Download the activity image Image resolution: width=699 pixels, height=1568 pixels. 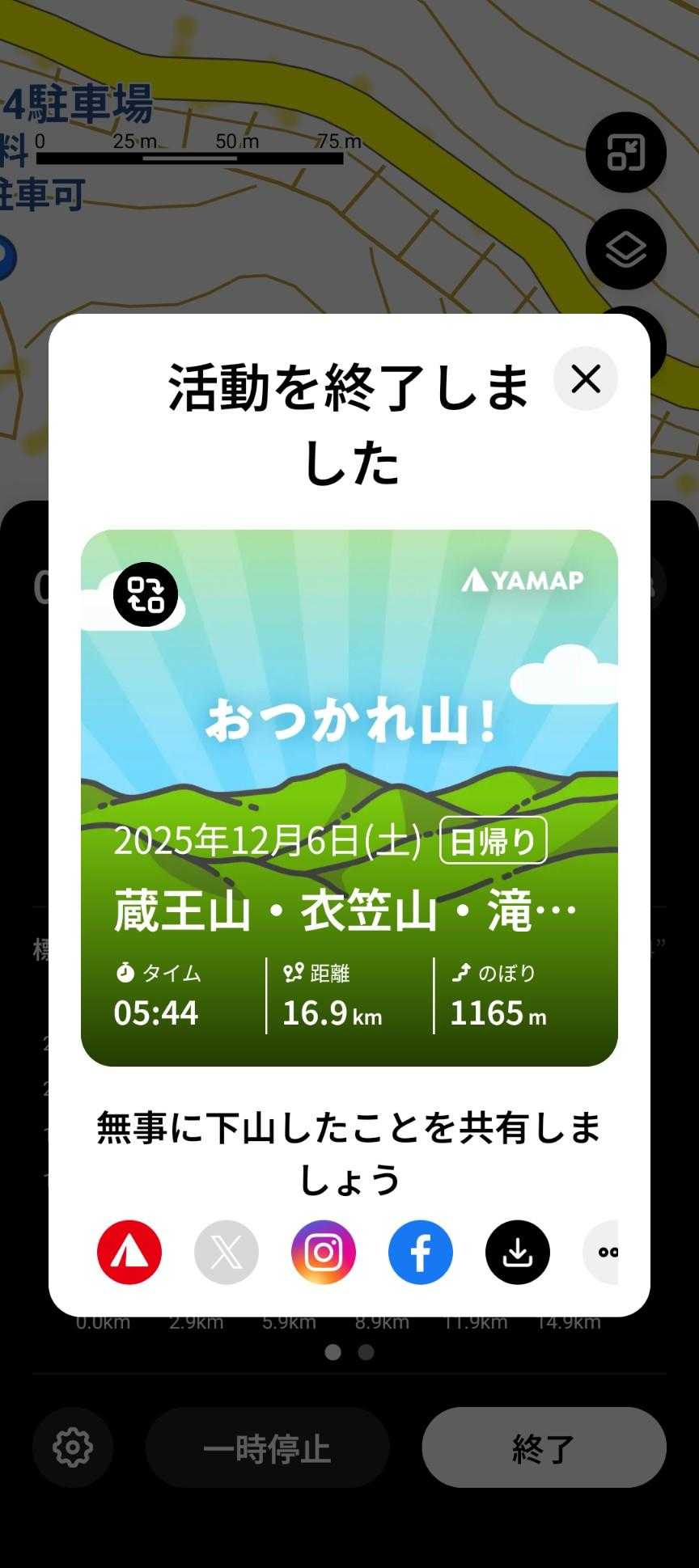tap(518, 1252)
